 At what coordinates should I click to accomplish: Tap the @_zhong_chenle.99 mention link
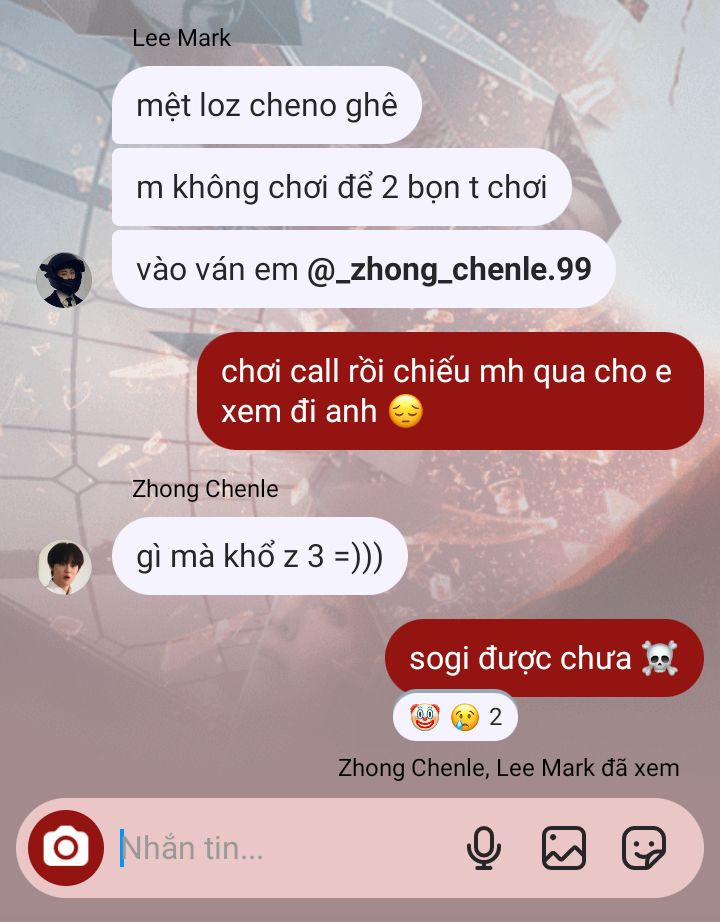point(449,269)
